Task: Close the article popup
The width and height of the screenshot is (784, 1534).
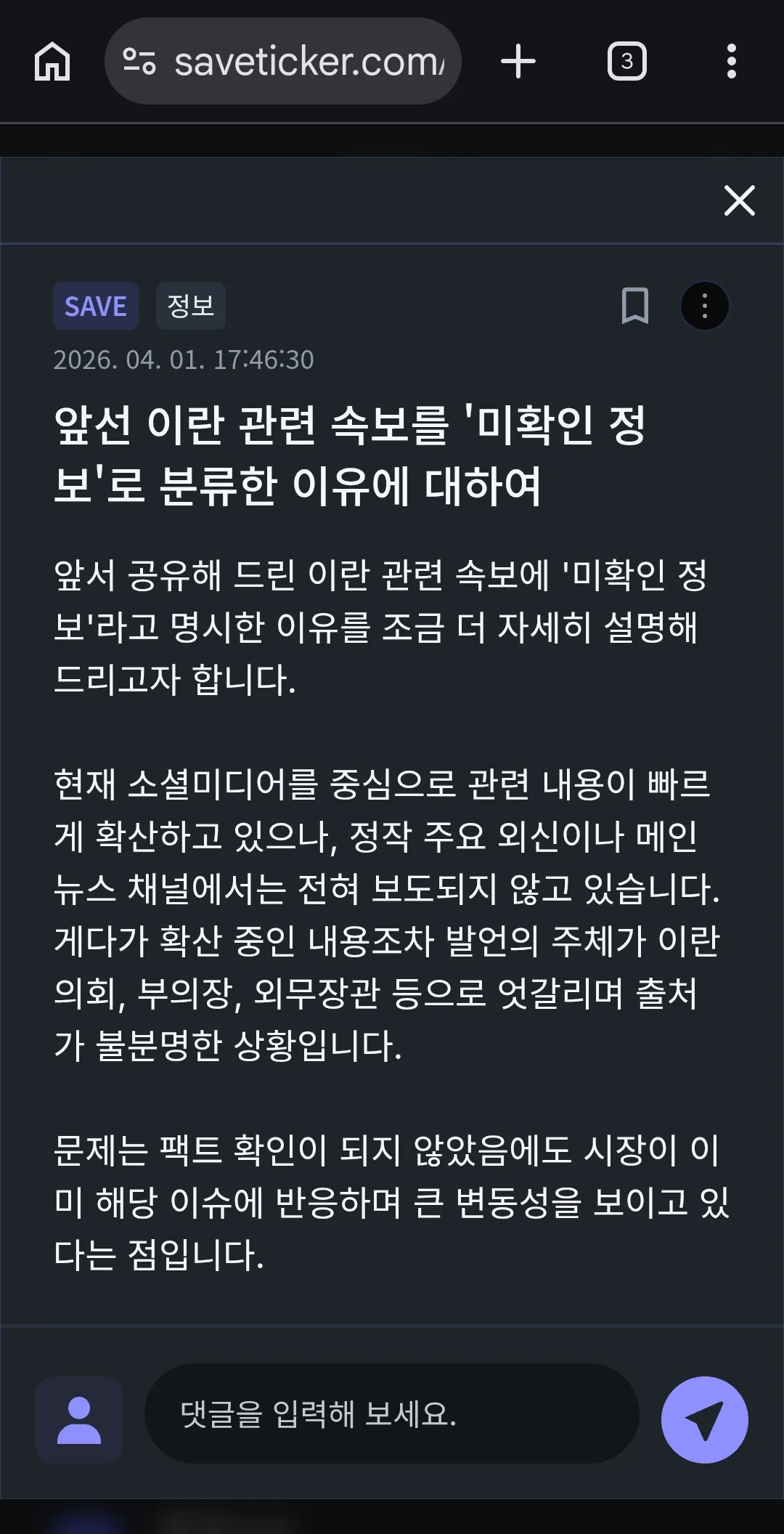Action: click(x=739, y=200)
